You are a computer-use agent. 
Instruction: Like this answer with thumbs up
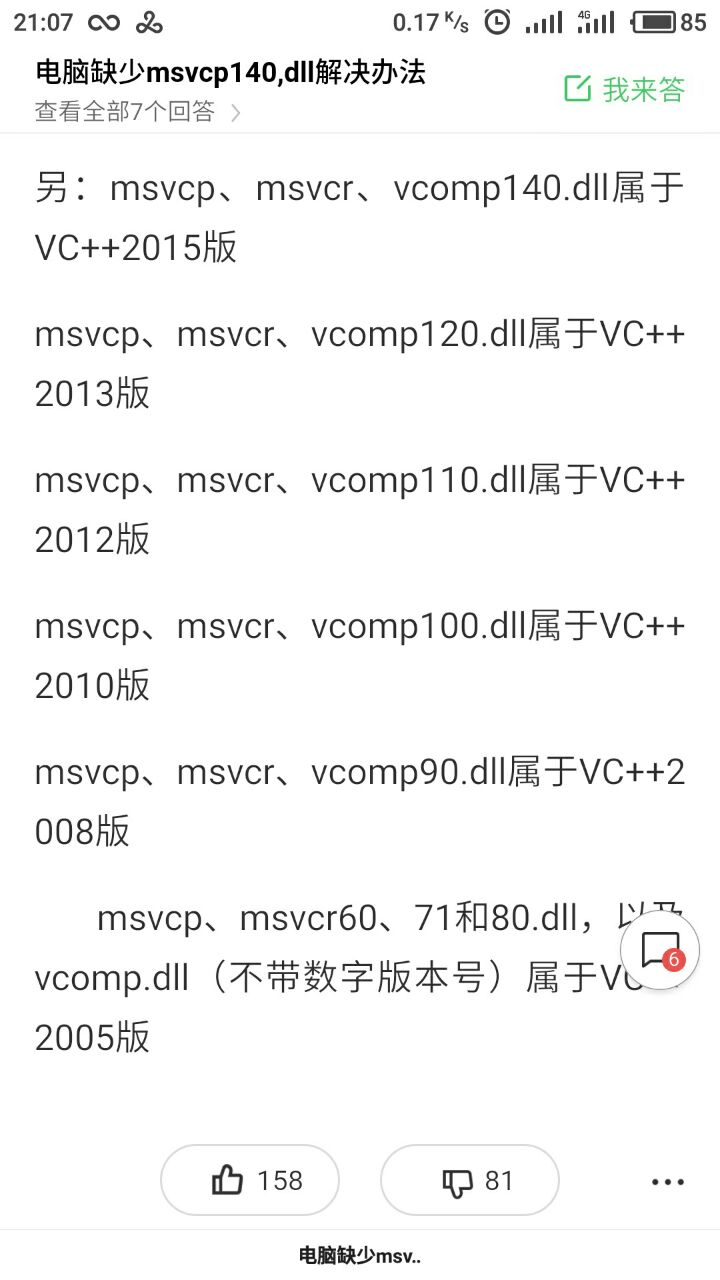(250, 1181)
